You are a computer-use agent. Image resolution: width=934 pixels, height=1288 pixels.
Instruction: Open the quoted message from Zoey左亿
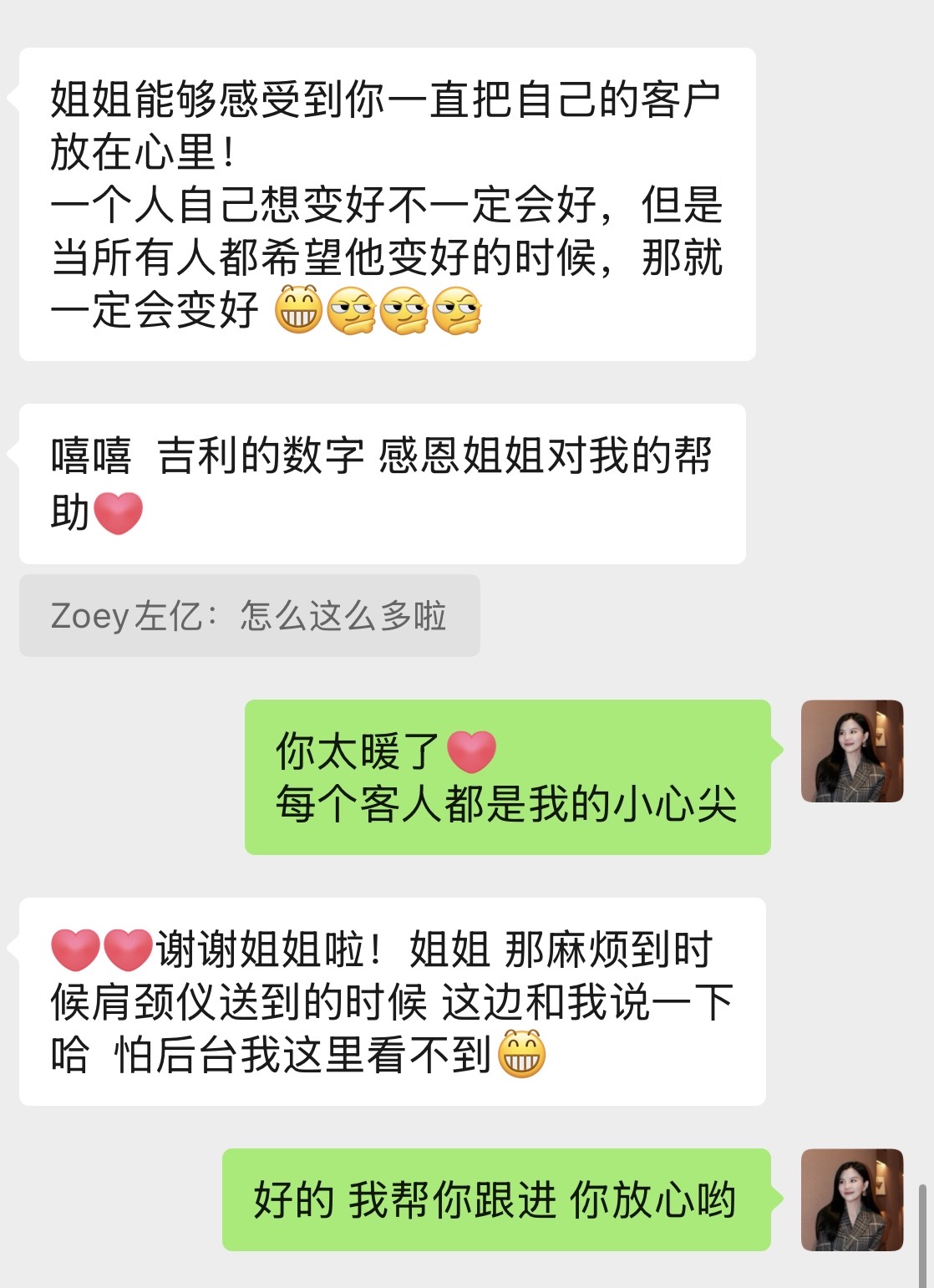click(249, 616)
